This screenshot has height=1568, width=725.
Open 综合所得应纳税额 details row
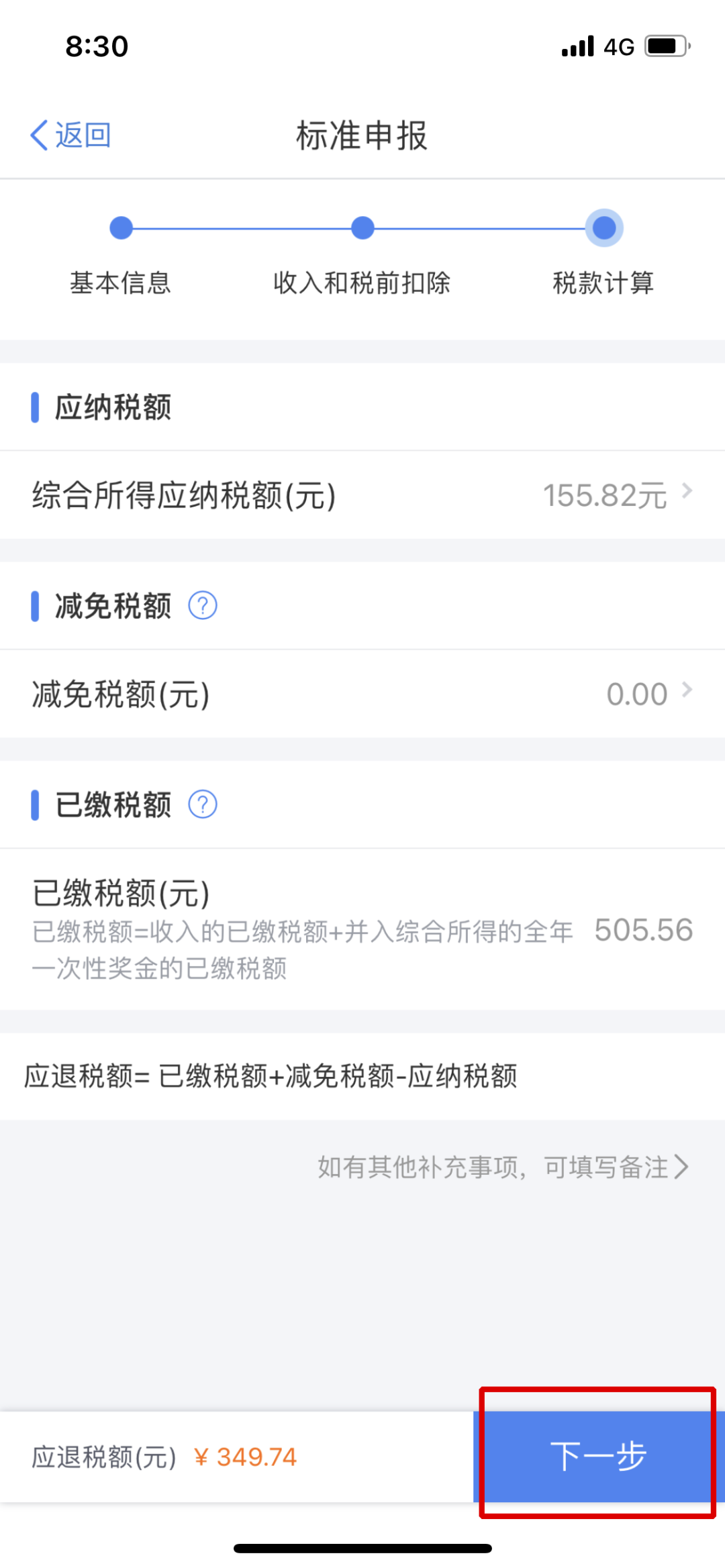pyautogui.click(x=362, y=495)
